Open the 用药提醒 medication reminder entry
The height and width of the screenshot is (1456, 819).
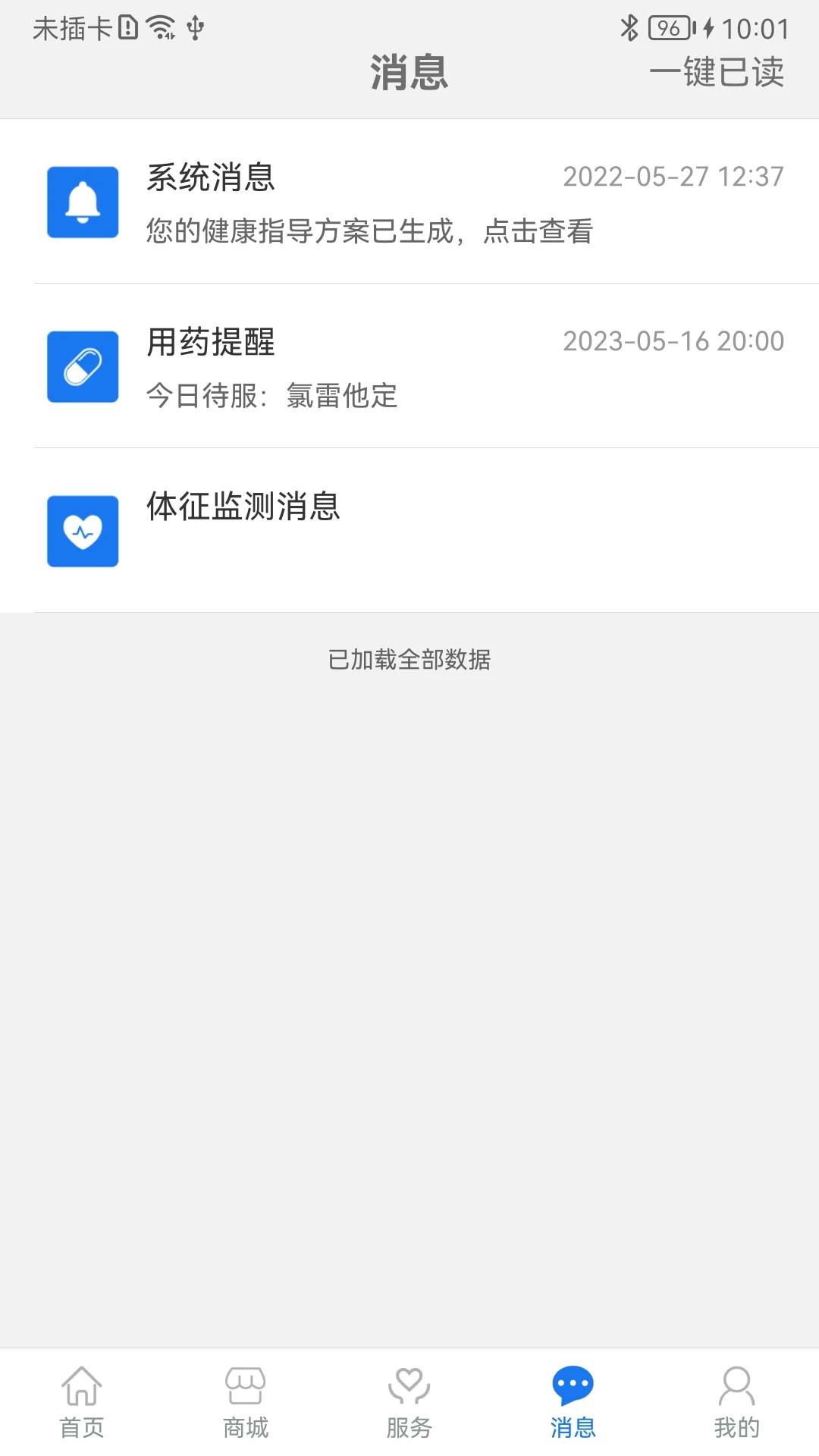tap(409, 366)
